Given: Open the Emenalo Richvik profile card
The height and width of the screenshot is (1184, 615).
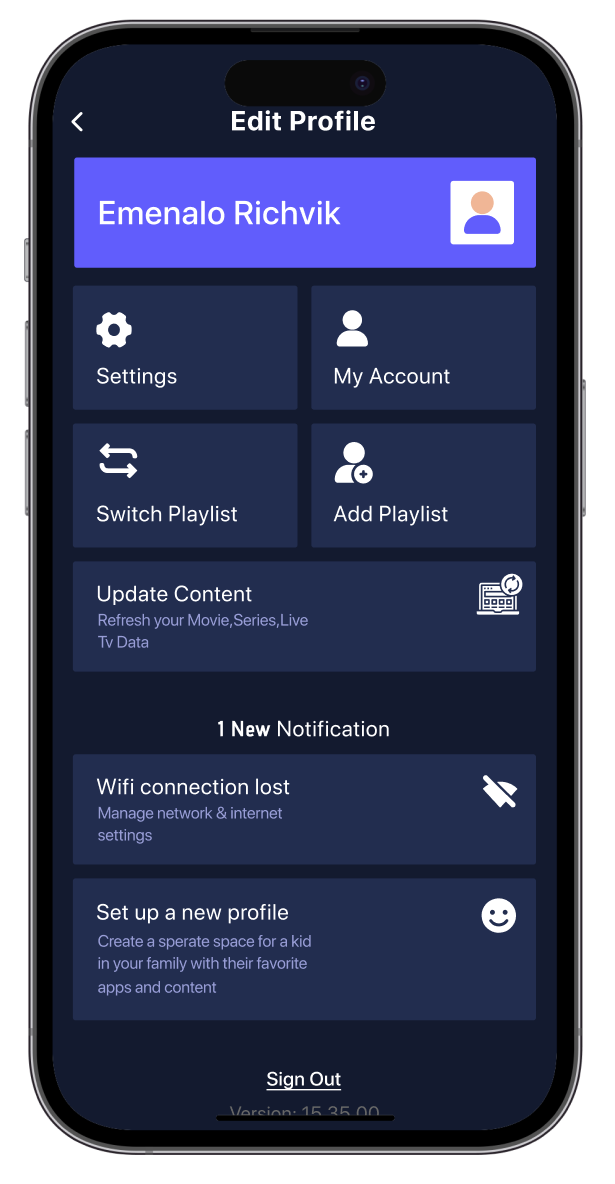Looking at the screenshot, I should pos(304,213).
